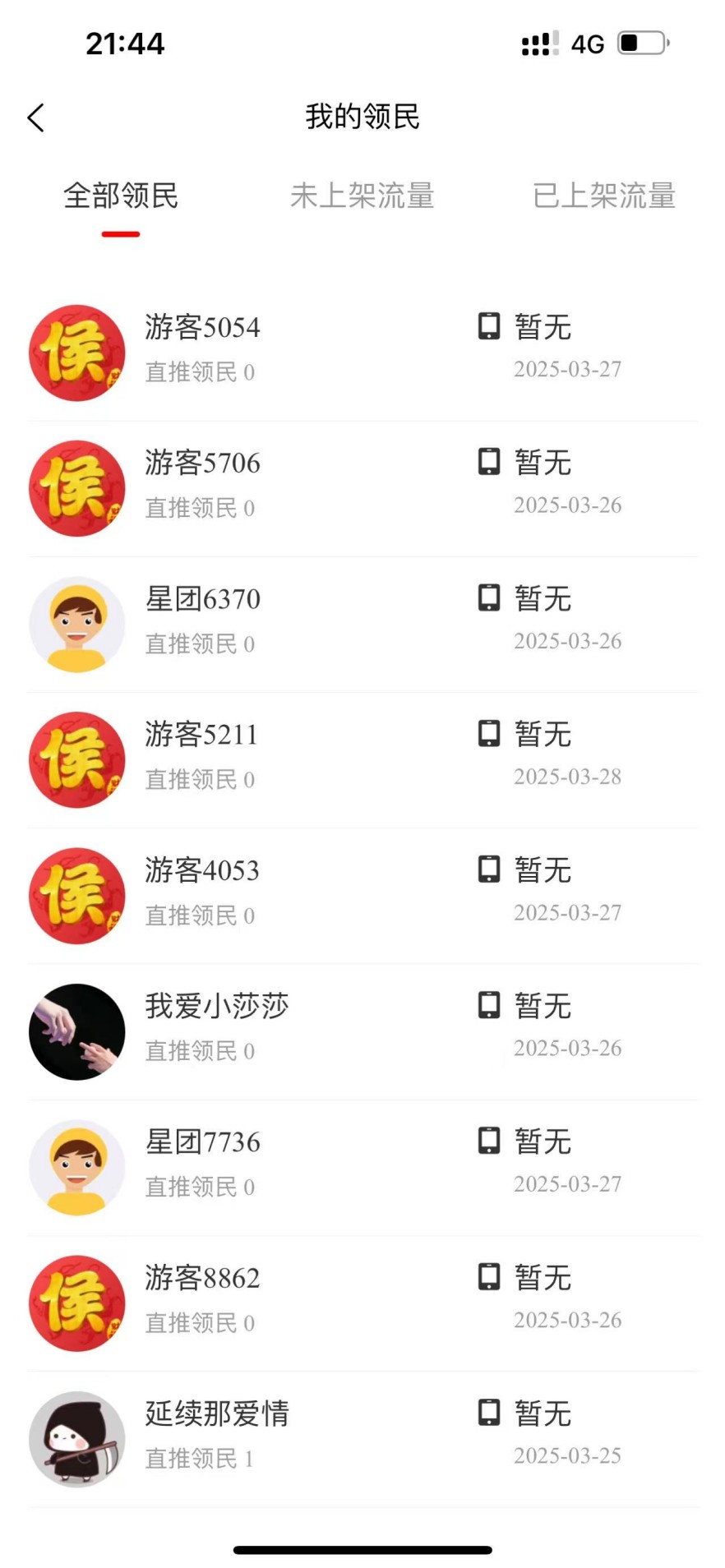Tap the phone icon beside 延续那爱情

pyautogui.click(x=489, y=1413)
